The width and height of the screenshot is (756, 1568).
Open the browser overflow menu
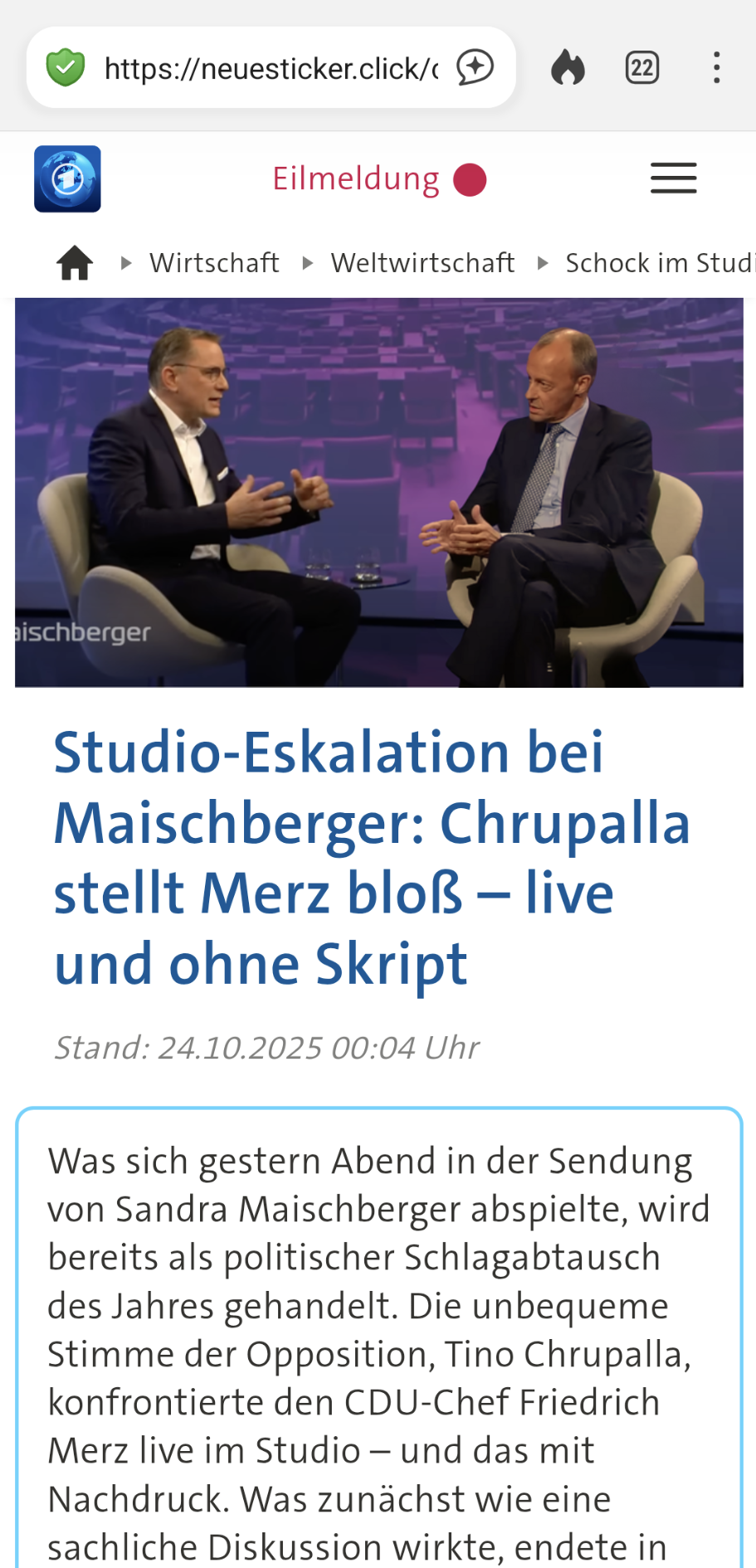coord(716,68)
